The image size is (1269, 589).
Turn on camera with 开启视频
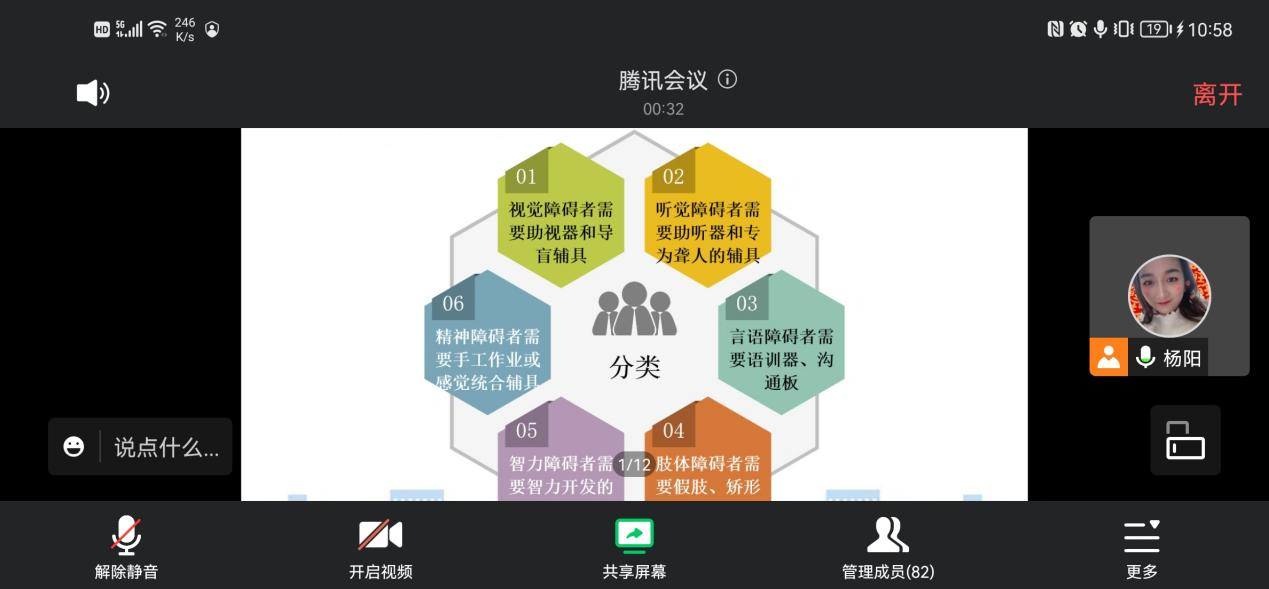coord(380,548)
